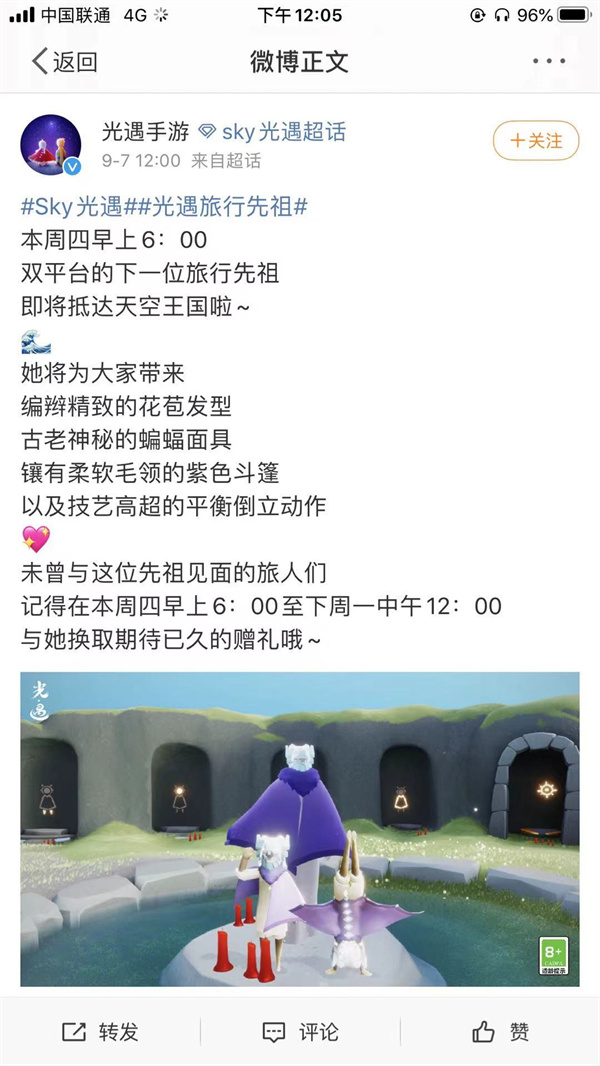Open comments via 评论
The width and height of the screenshot is (600, 1066).
click(300, 1032)
